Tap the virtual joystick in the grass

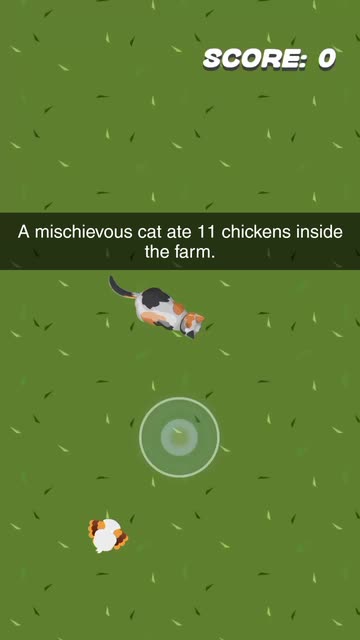click(179, 437)
